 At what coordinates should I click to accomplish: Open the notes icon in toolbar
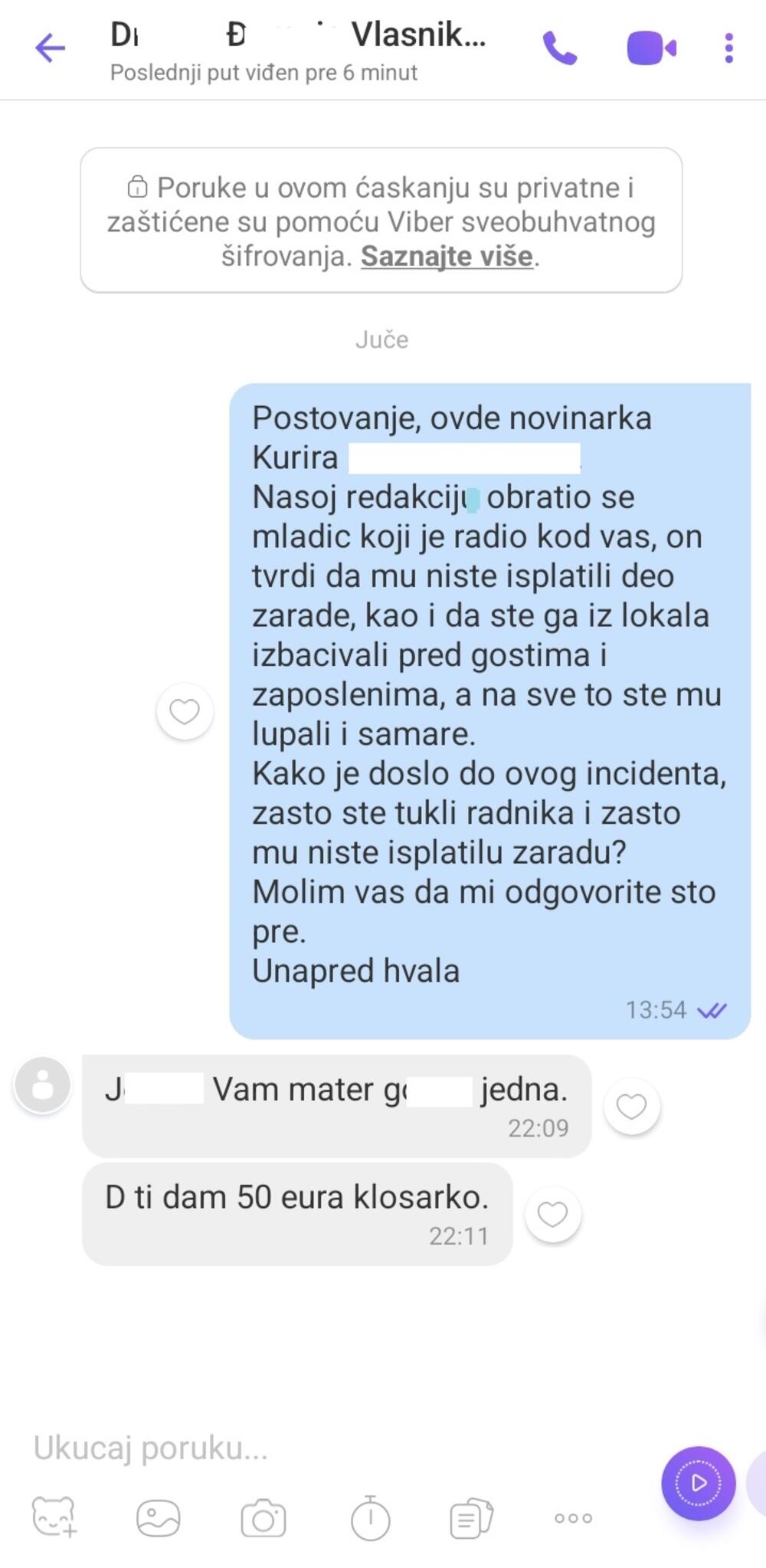[472, 1517]
